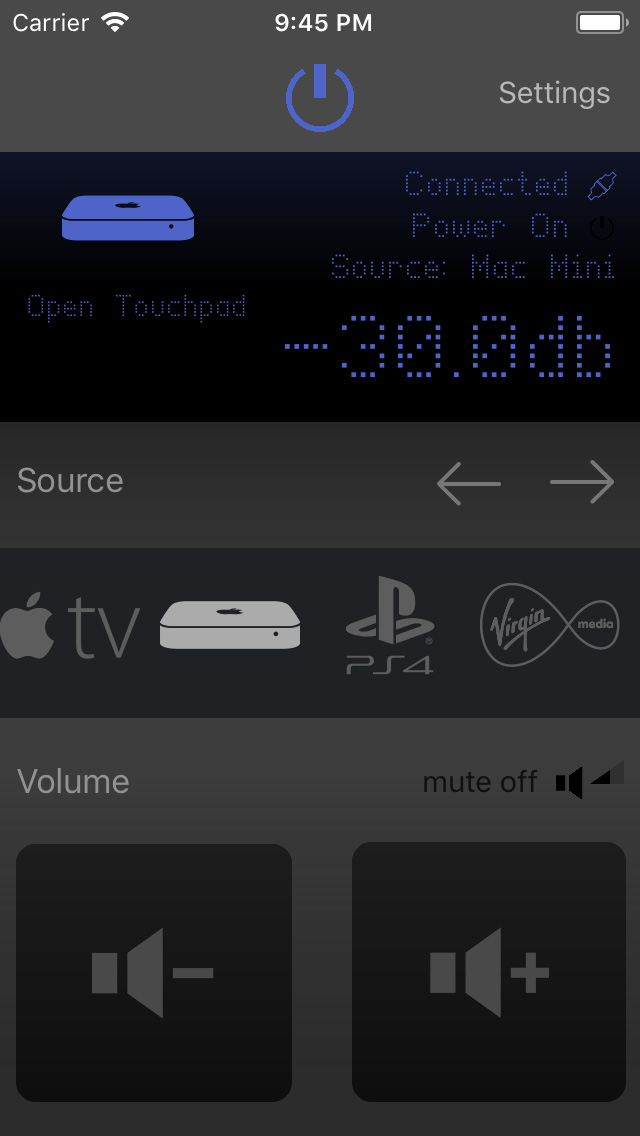The image size is (640, 1136).
Task: Open Touchpad from the display panel
Action: click(x=136, y=306)
